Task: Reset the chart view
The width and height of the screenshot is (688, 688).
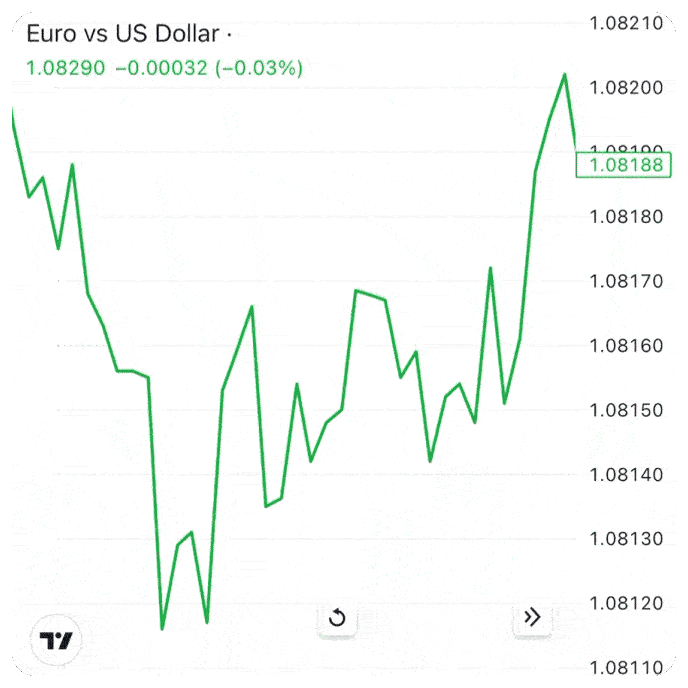Action: (x=337, y=617)
